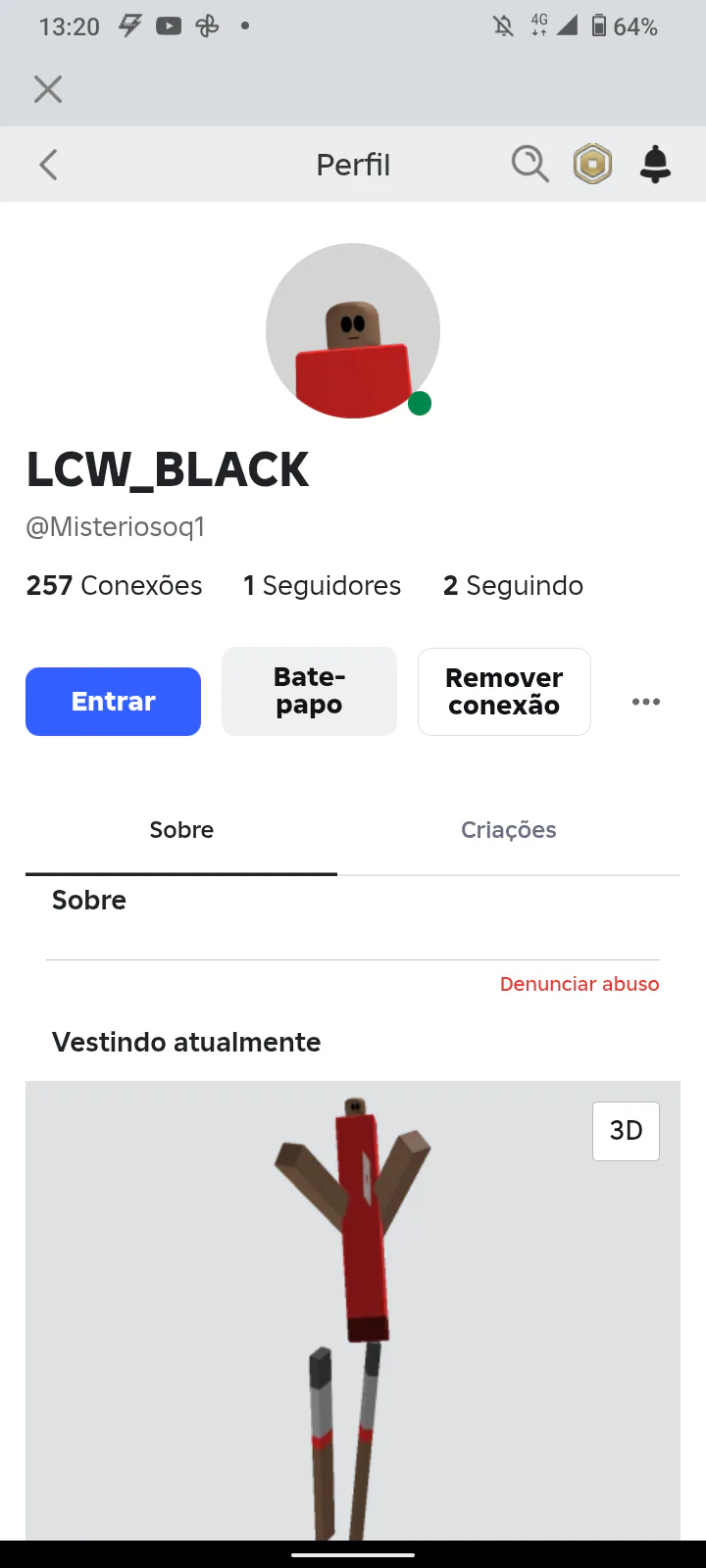Tap the Entrar button

(x=113, y=702)
